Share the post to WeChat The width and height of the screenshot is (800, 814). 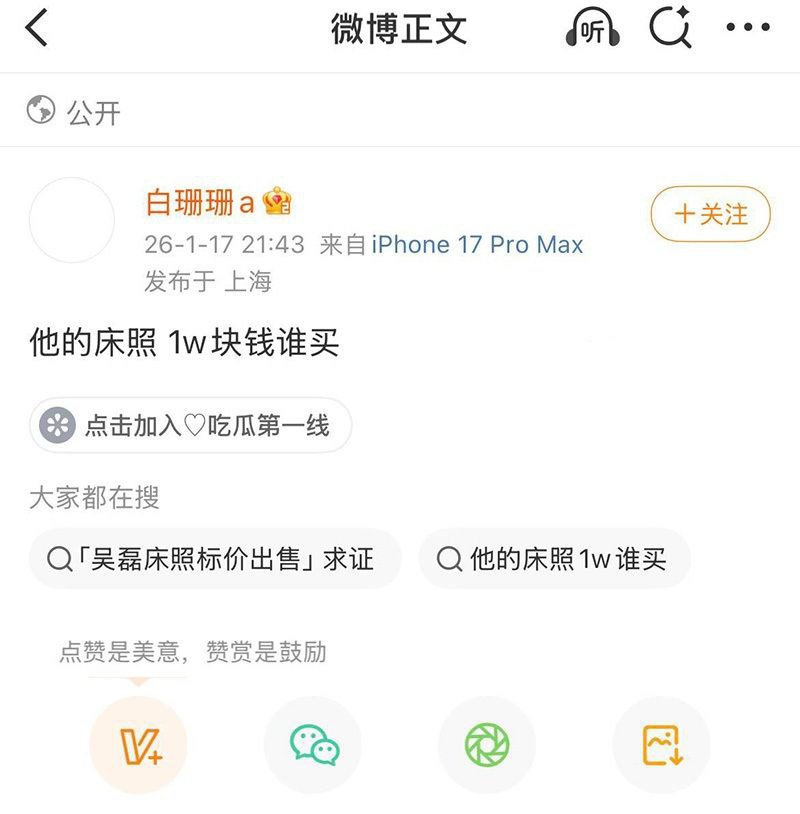coord(313,745)
